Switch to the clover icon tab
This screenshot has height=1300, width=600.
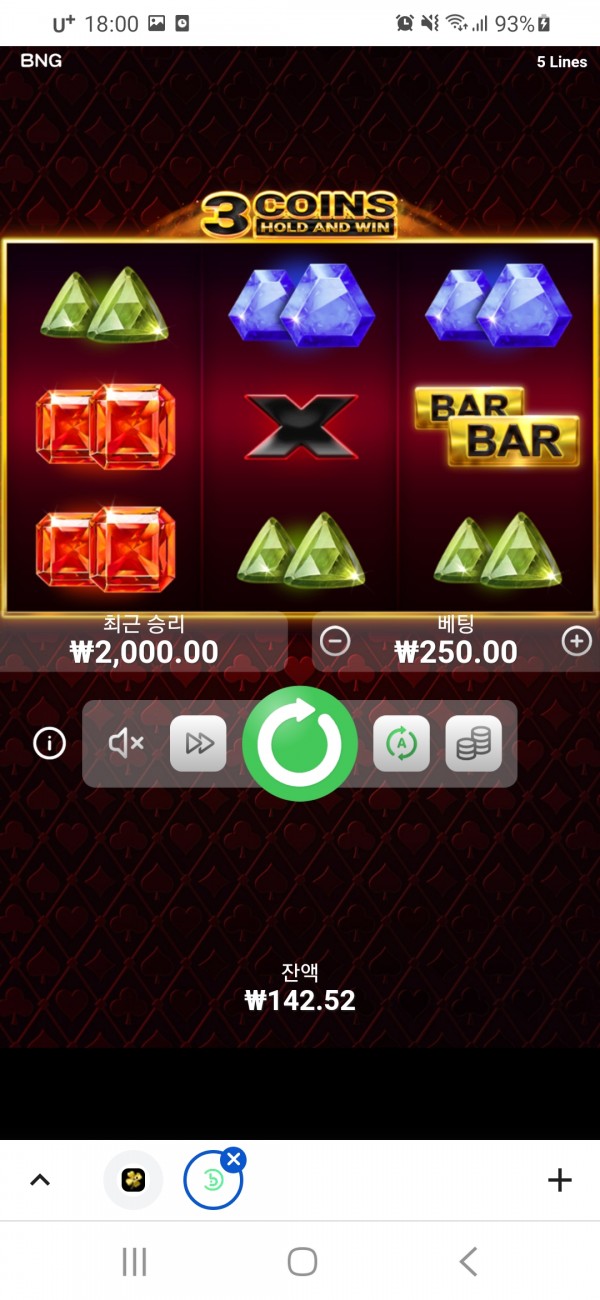(x=133, y=1180)
